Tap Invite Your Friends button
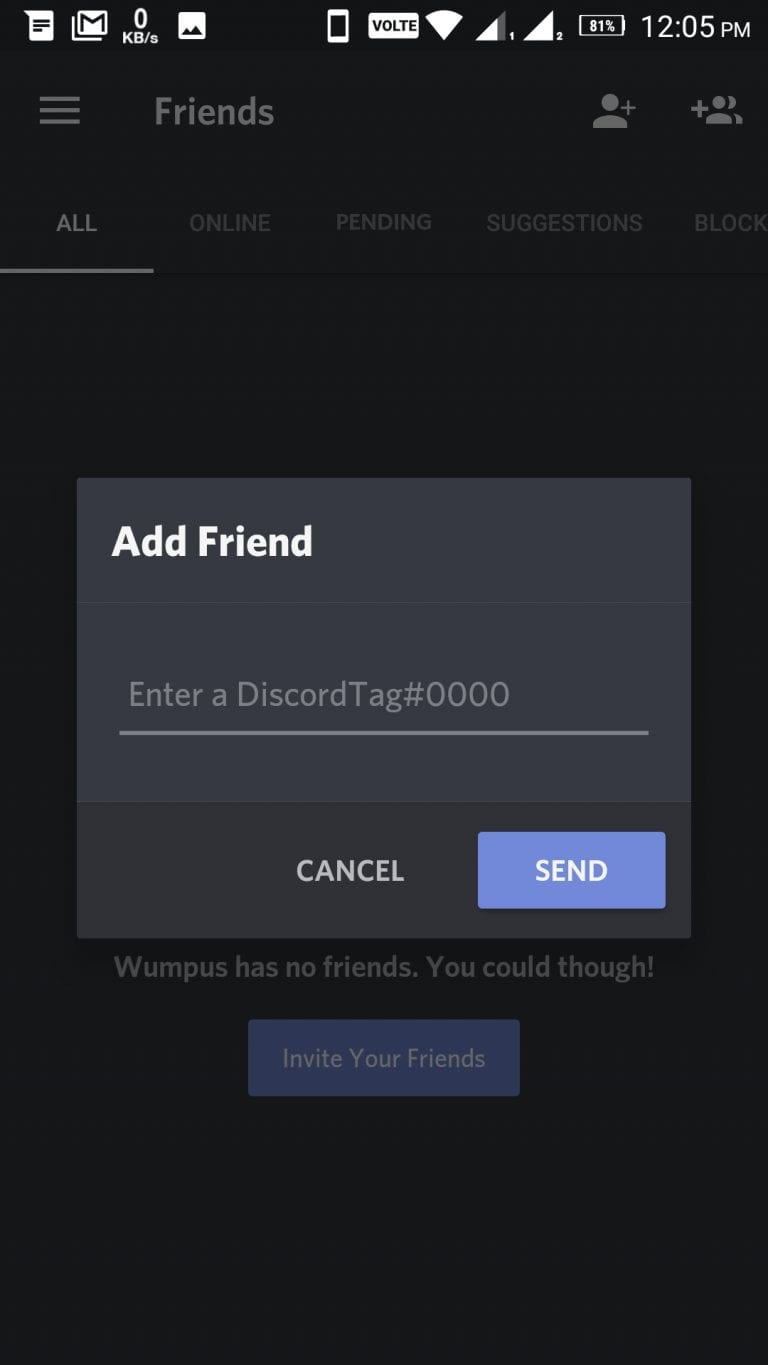 [384, 1058]
